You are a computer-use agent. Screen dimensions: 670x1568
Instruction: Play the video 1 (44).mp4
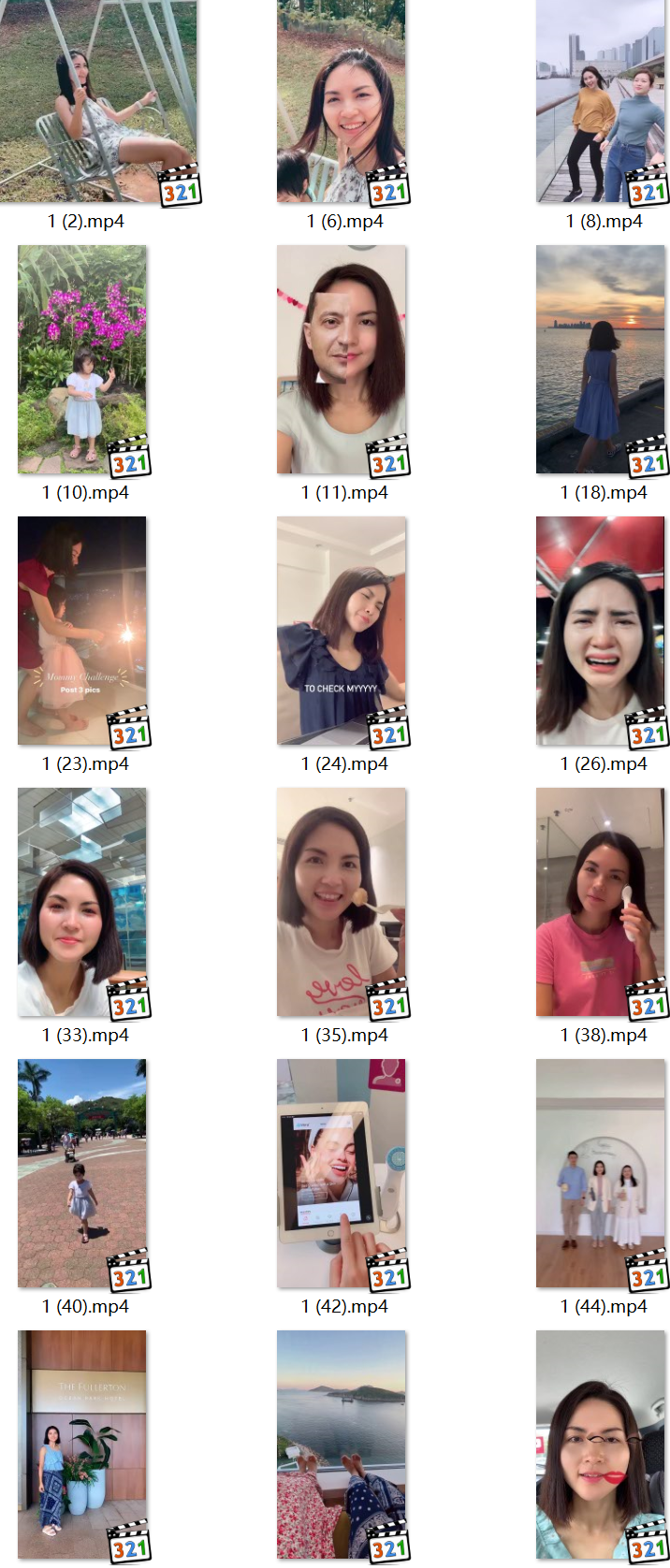(x=601, y=1173)
